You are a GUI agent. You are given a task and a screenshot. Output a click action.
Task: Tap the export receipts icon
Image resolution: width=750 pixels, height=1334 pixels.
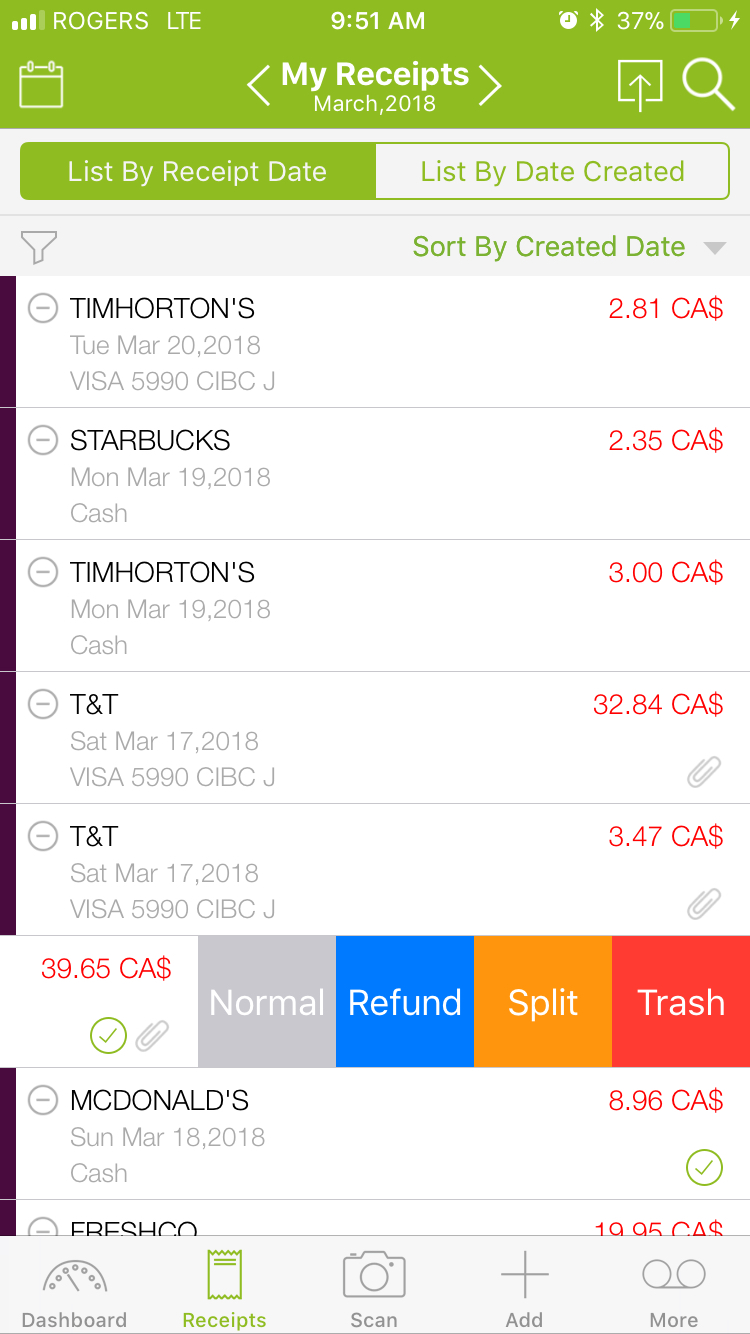click(640, 84)
